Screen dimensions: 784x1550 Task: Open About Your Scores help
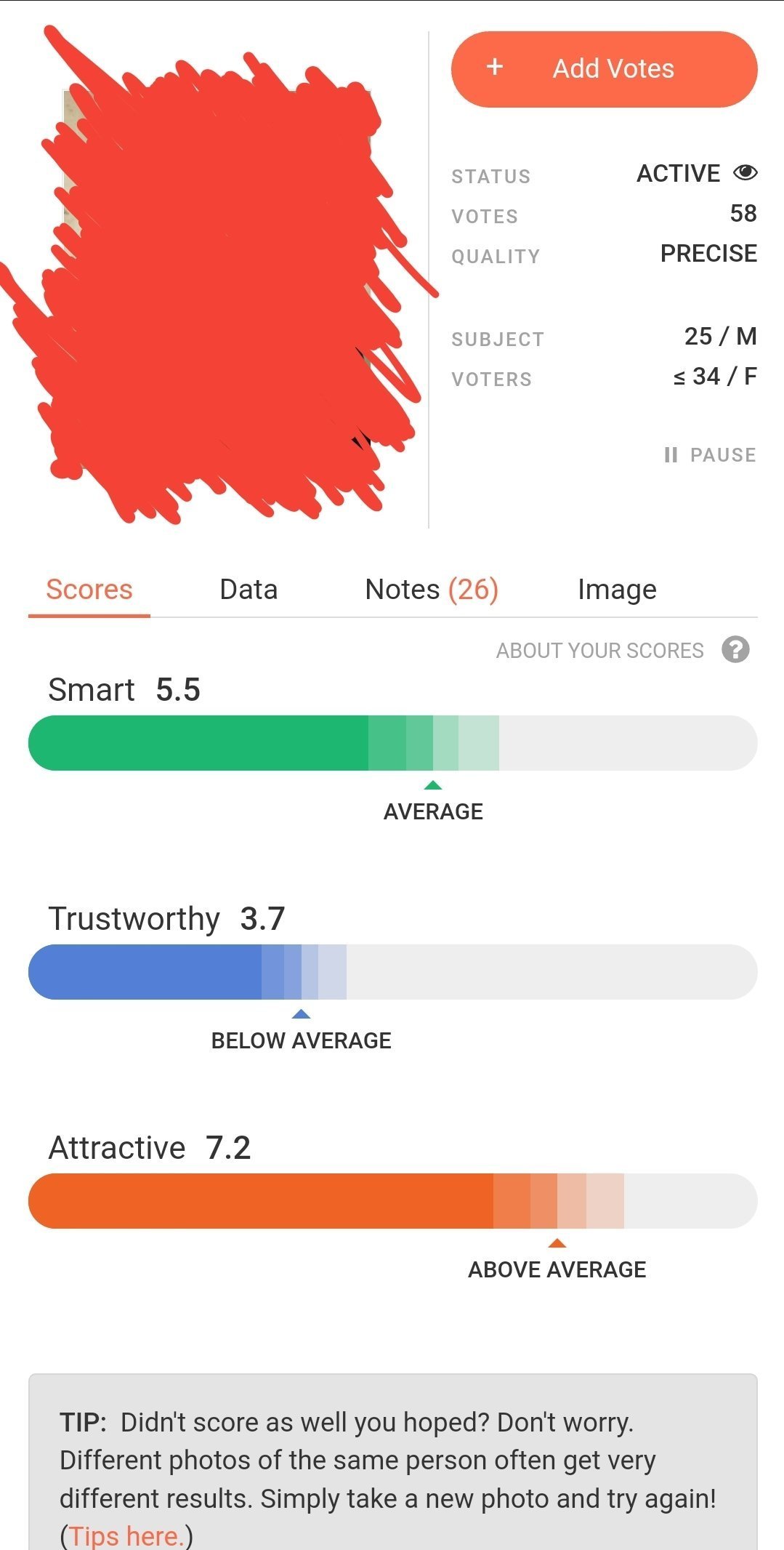(735, 649)
